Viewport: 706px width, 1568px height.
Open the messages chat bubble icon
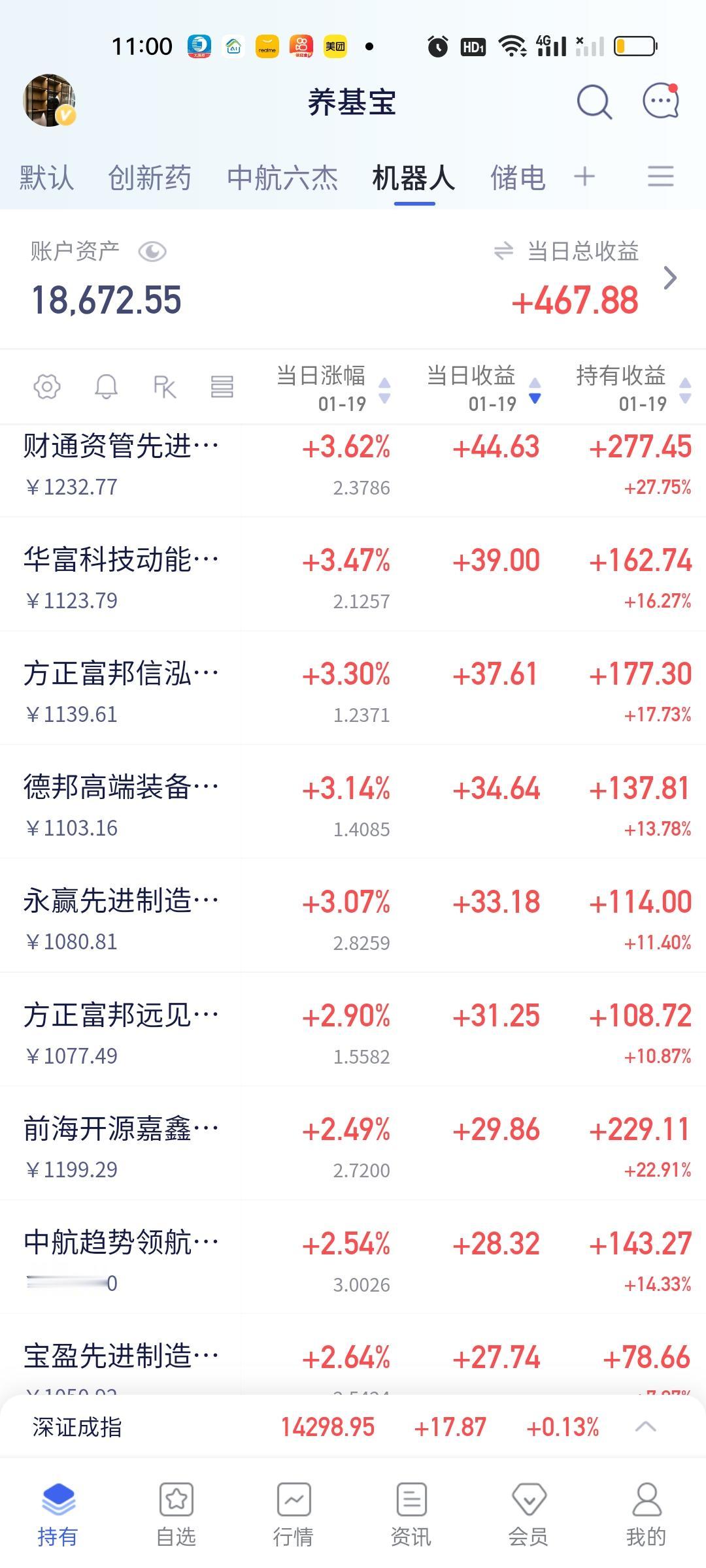(661, 101)
